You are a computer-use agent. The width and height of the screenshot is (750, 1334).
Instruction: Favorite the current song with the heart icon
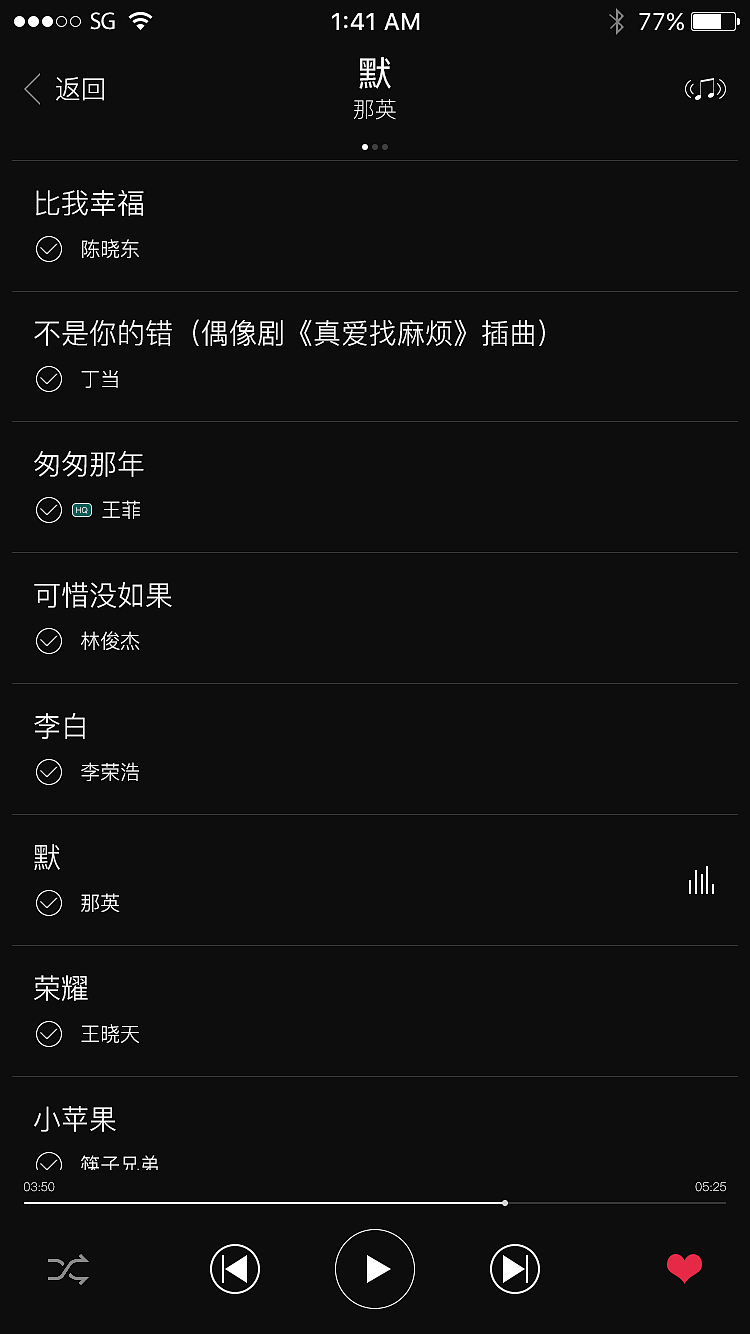(x=683, y=1268)
